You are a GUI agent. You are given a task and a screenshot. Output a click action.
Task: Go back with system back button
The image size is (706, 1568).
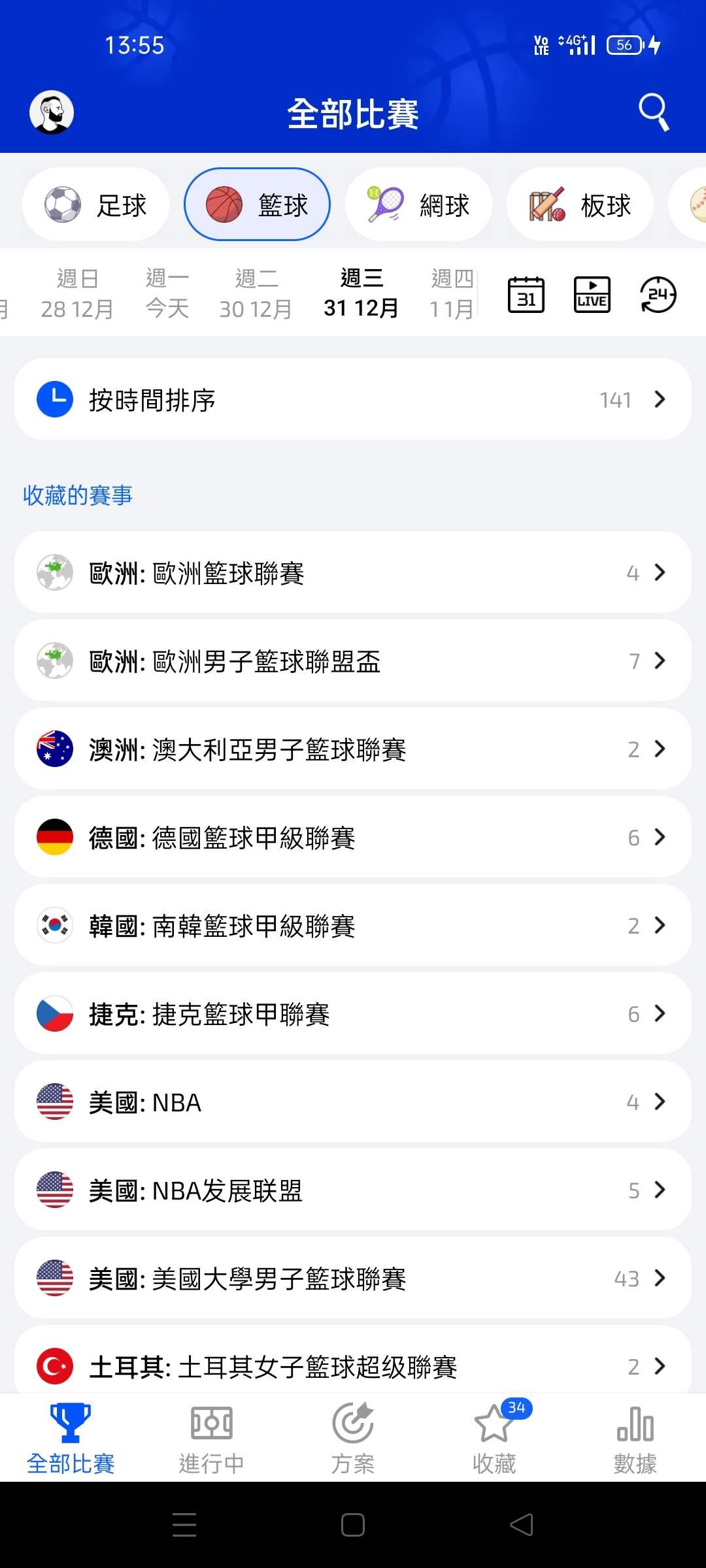tap(521, 1525)
